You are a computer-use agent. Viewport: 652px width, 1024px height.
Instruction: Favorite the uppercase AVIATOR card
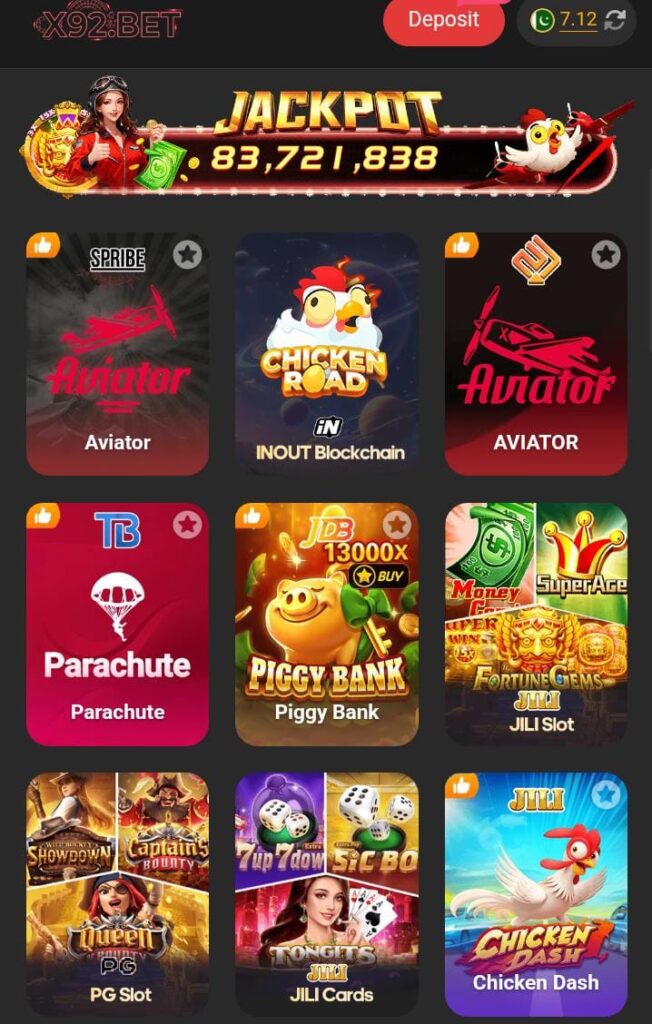606,255
